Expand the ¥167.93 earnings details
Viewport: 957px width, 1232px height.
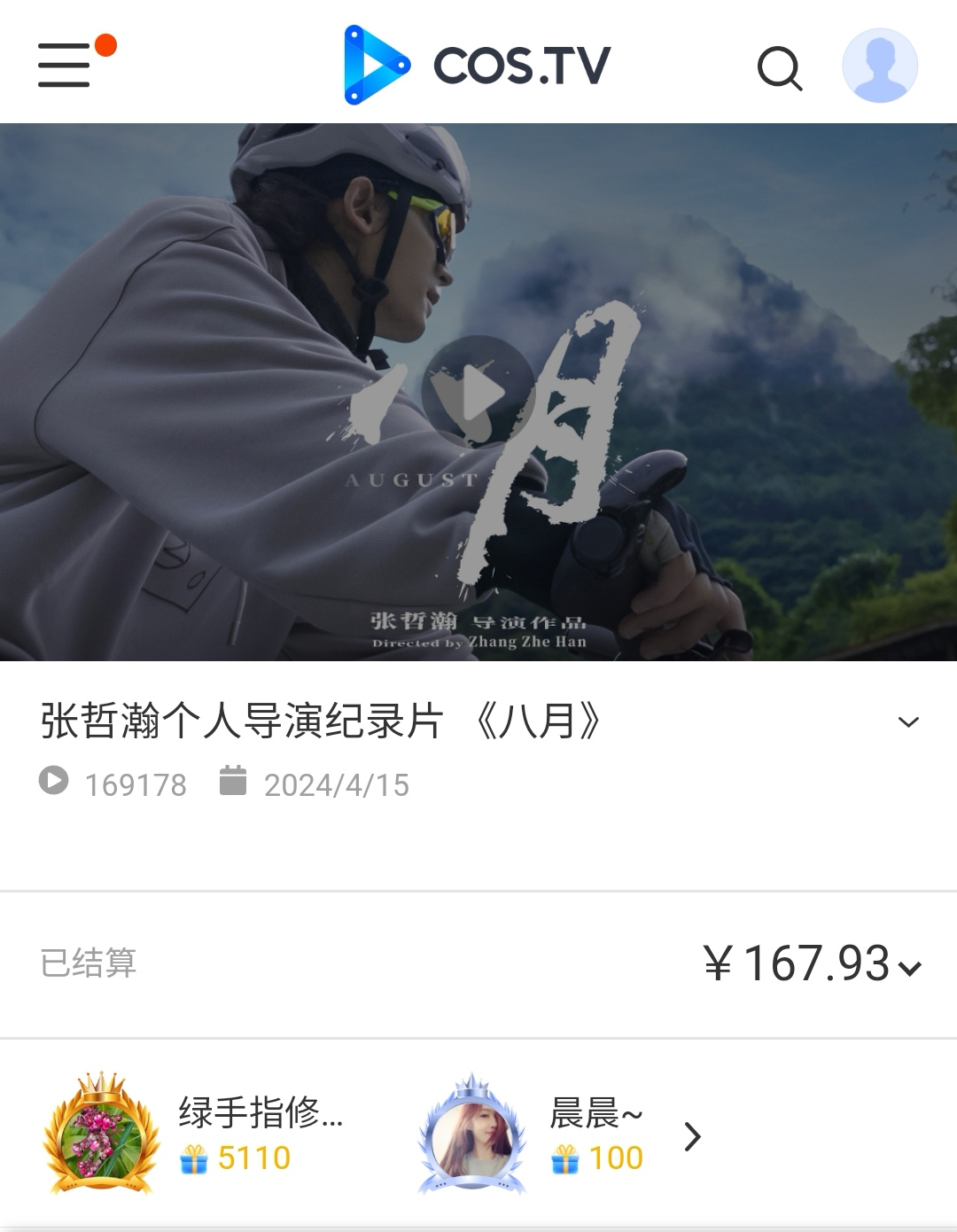pyautogui.click(x=909, y=968)
